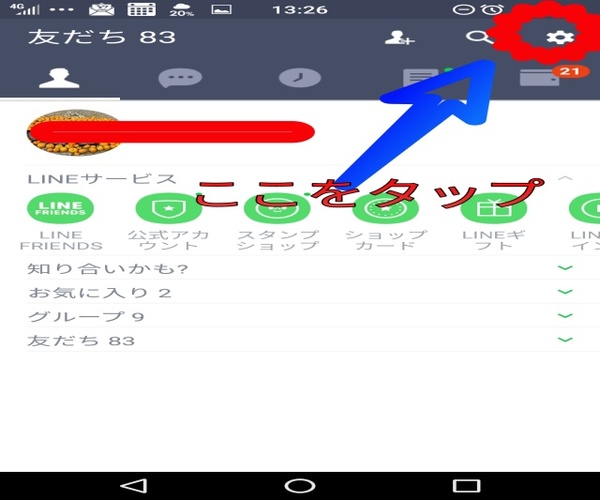
Task: Open 公式アカウント service
Action: pos(169,222)
